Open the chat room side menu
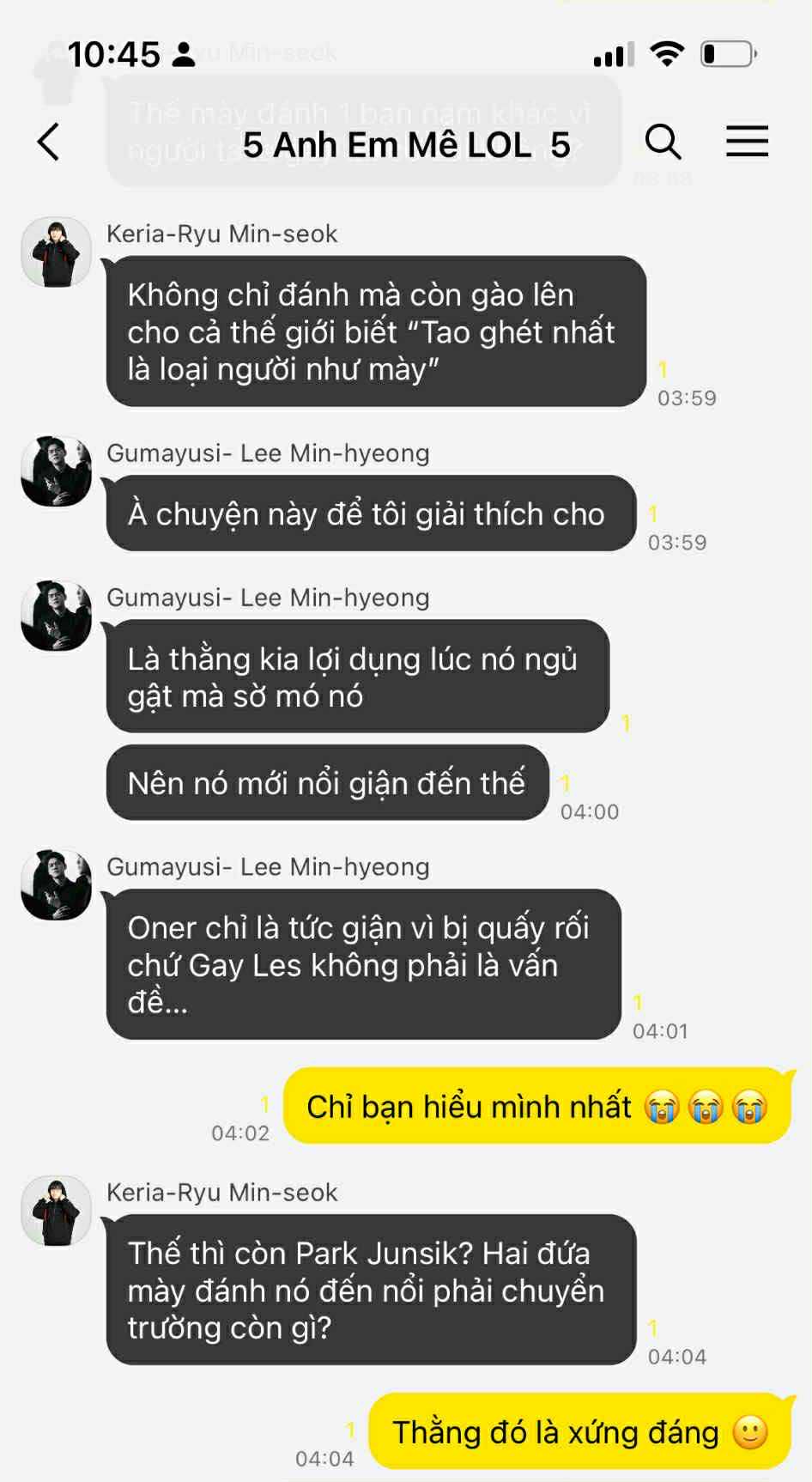This screenshot has width=812, height=1482. [747, 142]
